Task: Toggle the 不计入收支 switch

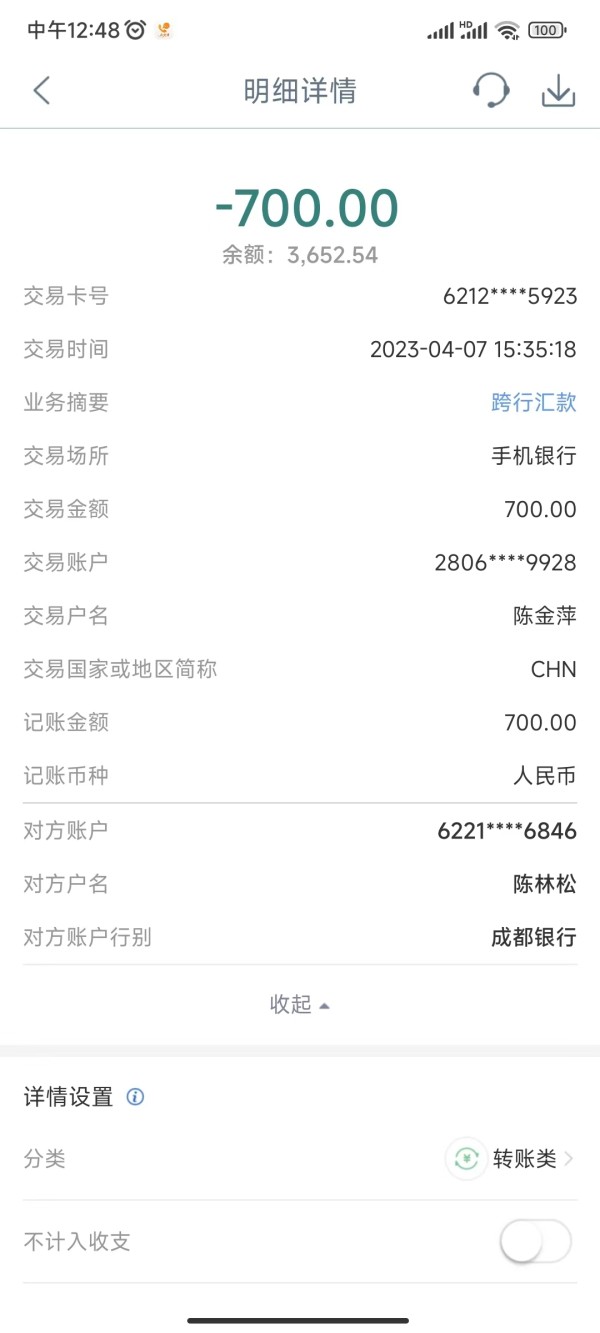Action: pyautogui.click(x=536, y=1242)
